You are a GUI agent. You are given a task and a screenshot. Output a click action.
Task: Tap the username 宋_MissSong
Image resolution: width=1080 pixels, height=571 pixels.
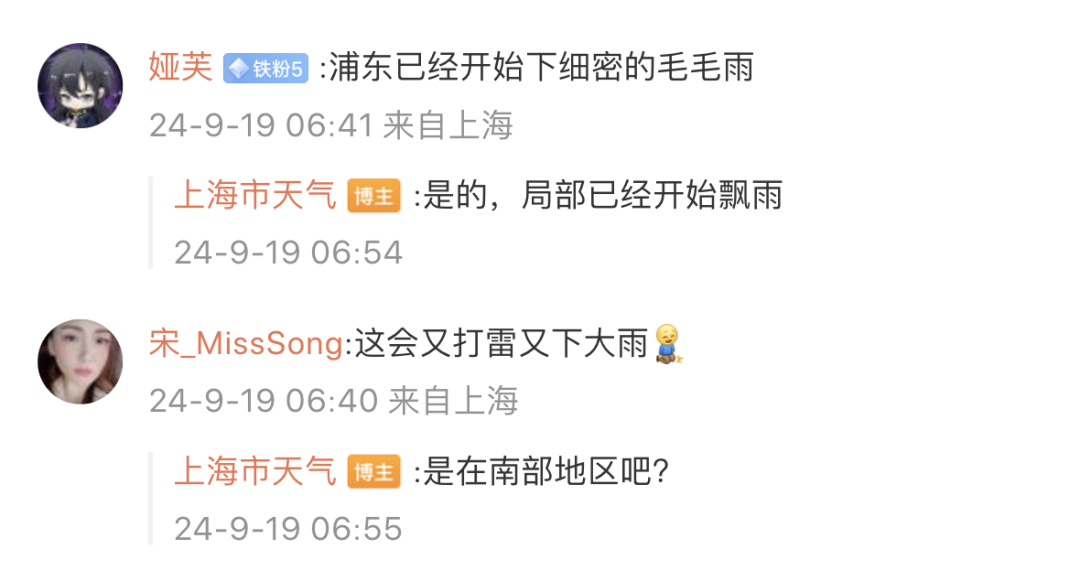[245, 345]
